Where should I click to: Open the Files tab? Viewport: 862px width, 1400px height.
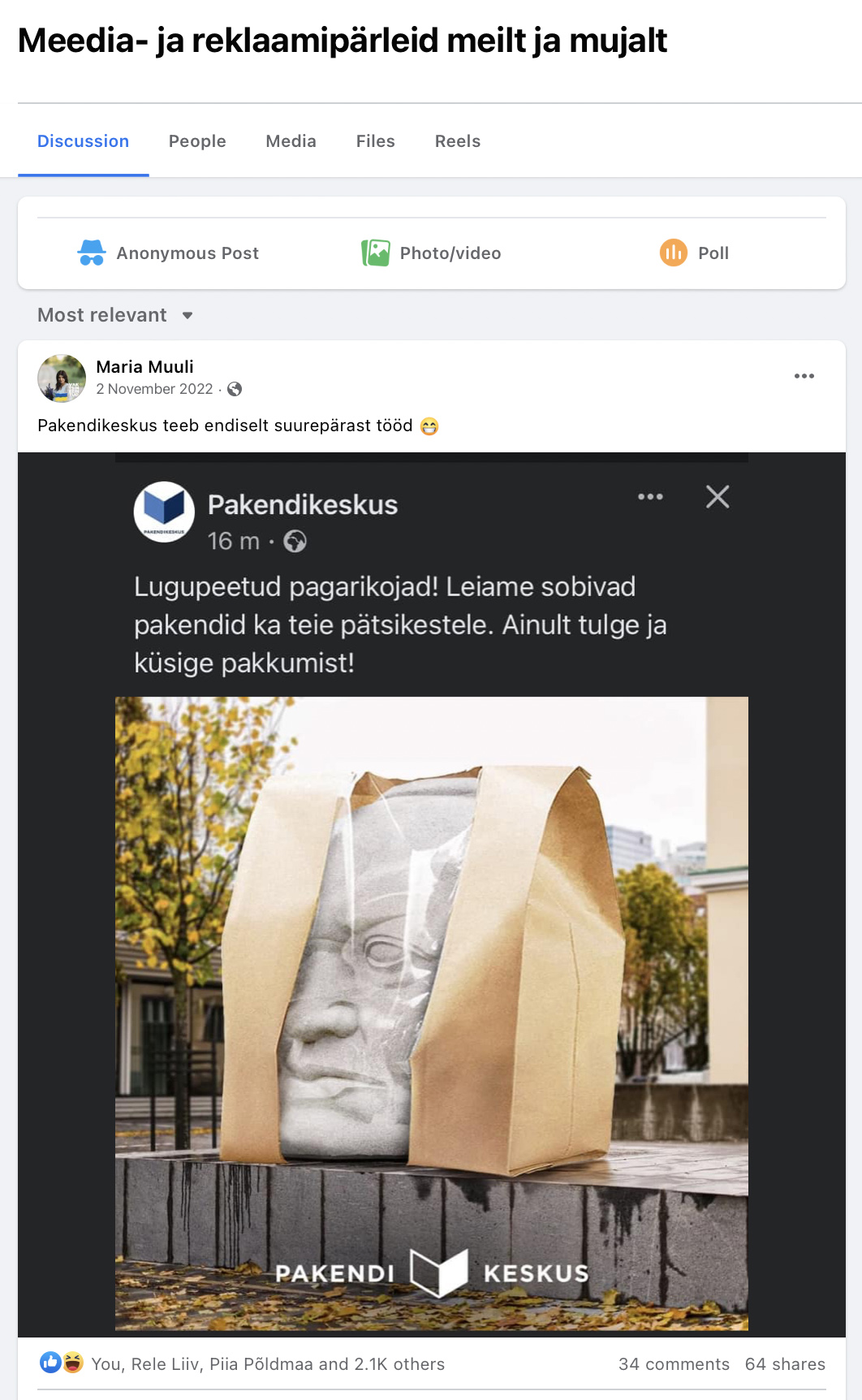click(375, 141)
